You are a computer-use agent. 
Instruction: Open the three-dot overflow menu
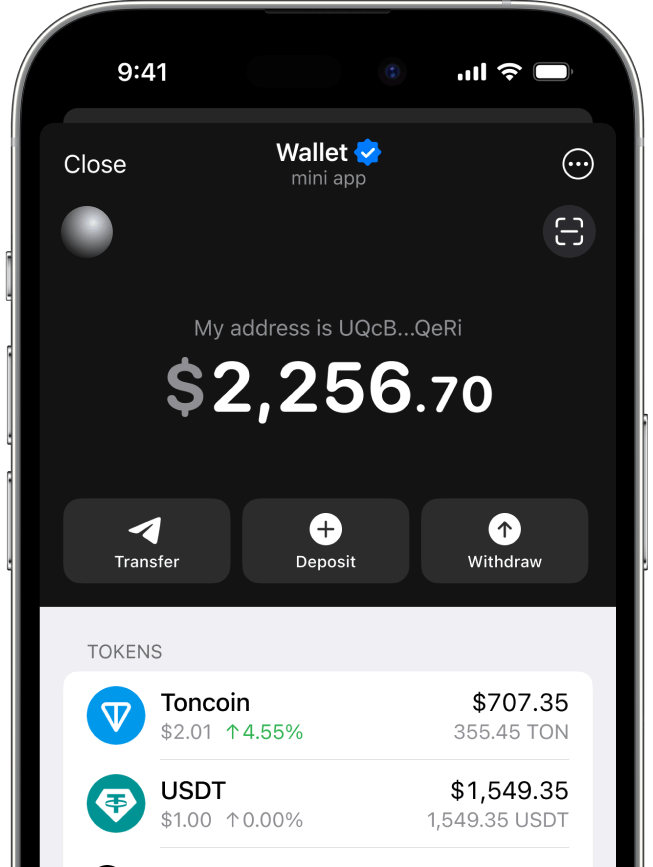(x=578, y=165)
